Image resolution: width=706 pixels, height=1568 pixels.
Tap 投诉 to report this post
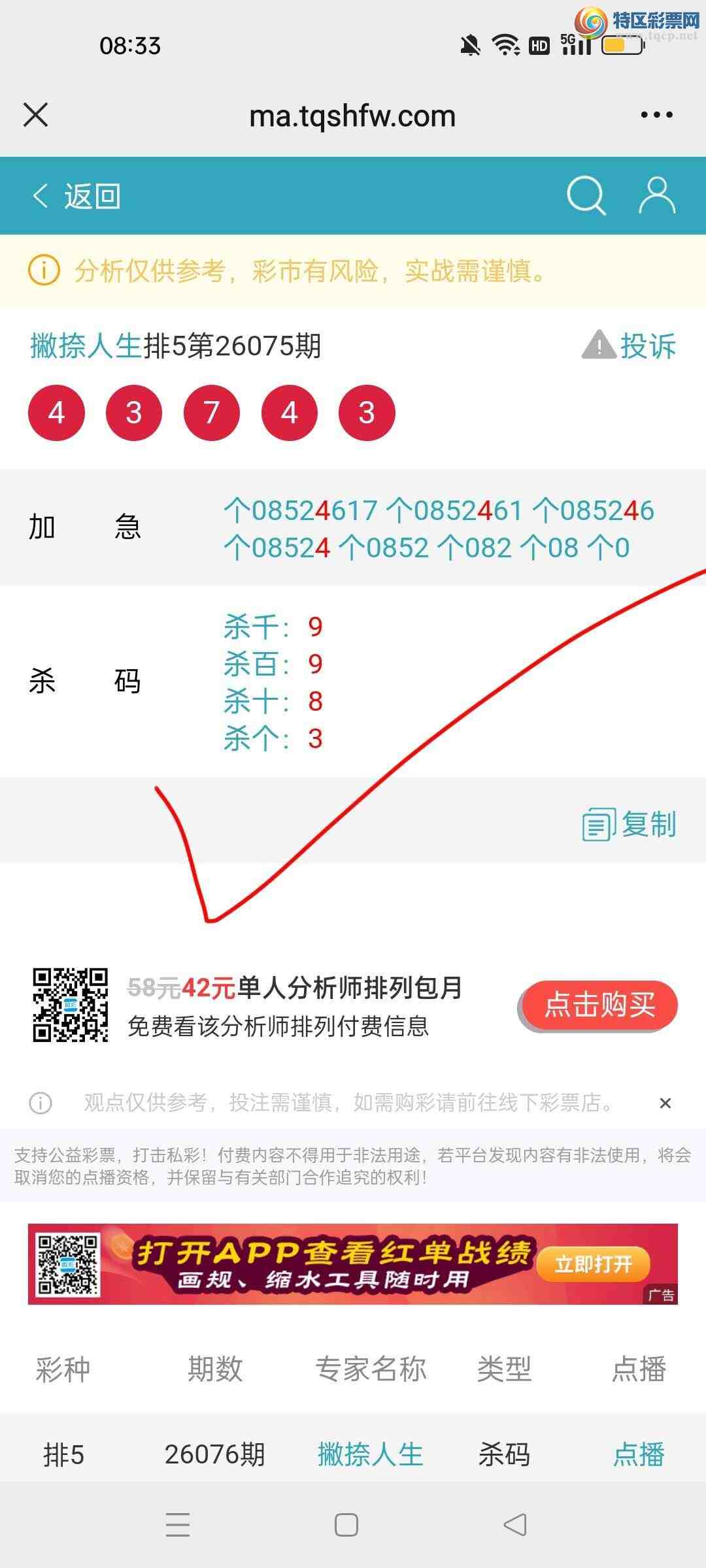click(630, 346)
